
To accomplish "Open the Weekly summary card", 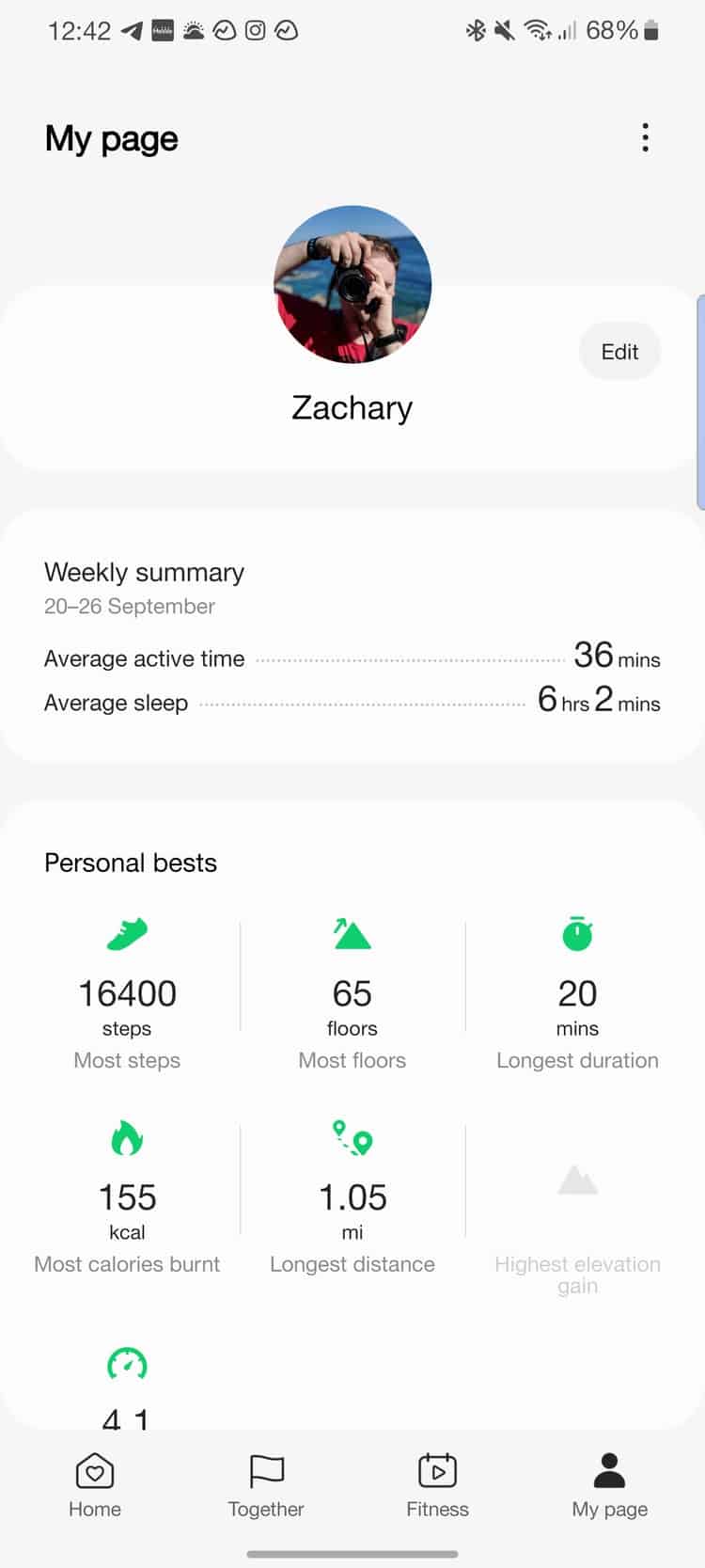I will [352, 636].
